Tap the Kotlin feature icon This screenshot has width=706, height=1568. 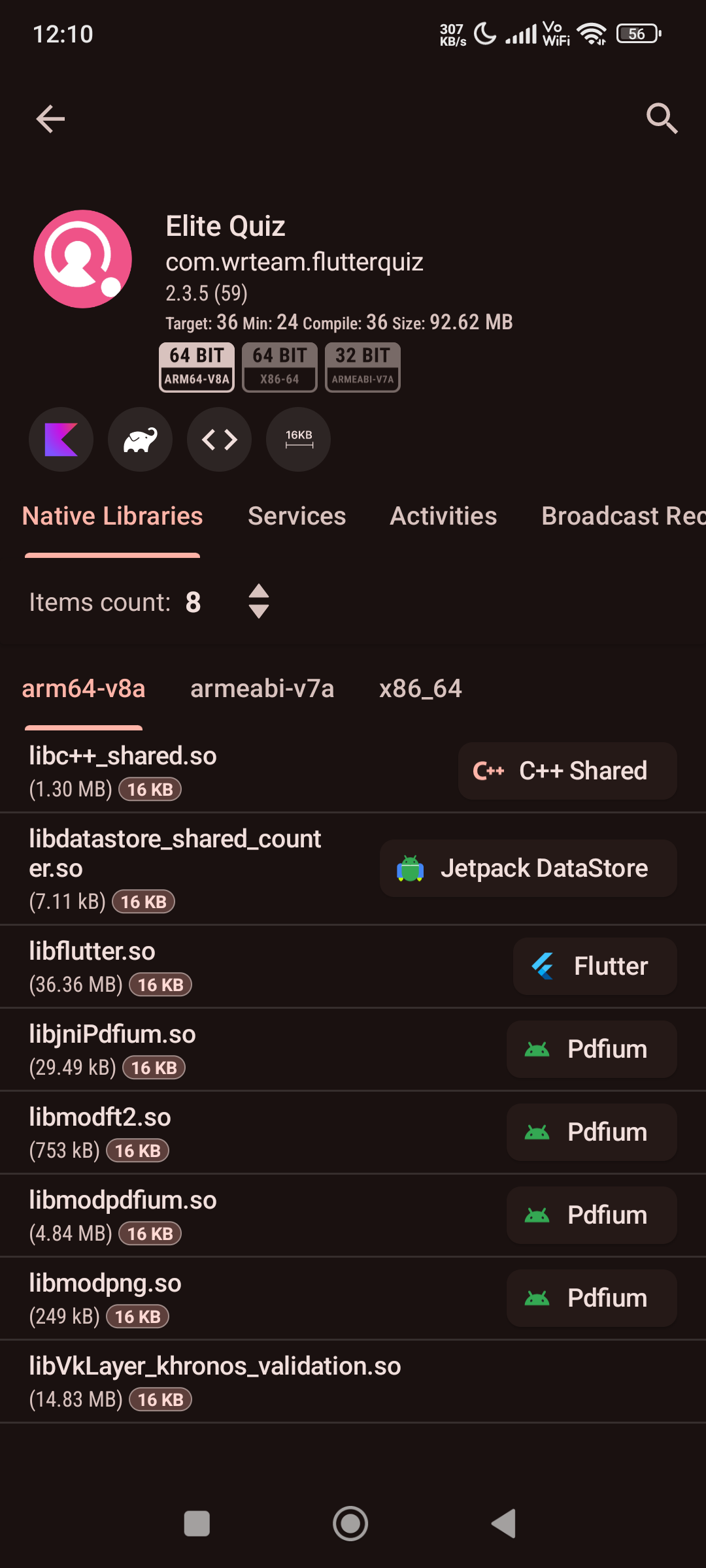[x=61, y=440]
